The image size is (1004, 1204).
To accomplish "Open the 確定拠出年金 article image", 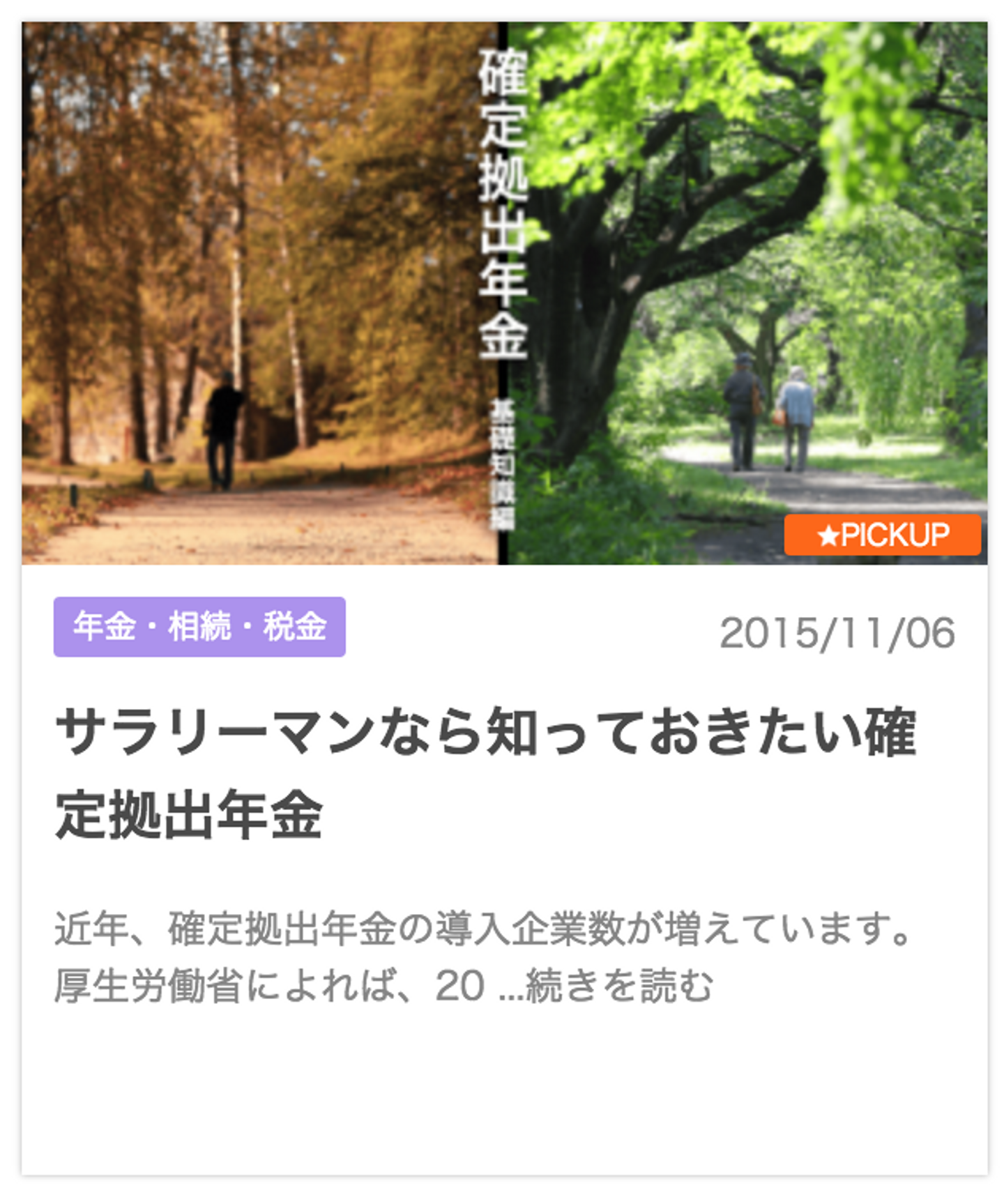I will [503, 293].
